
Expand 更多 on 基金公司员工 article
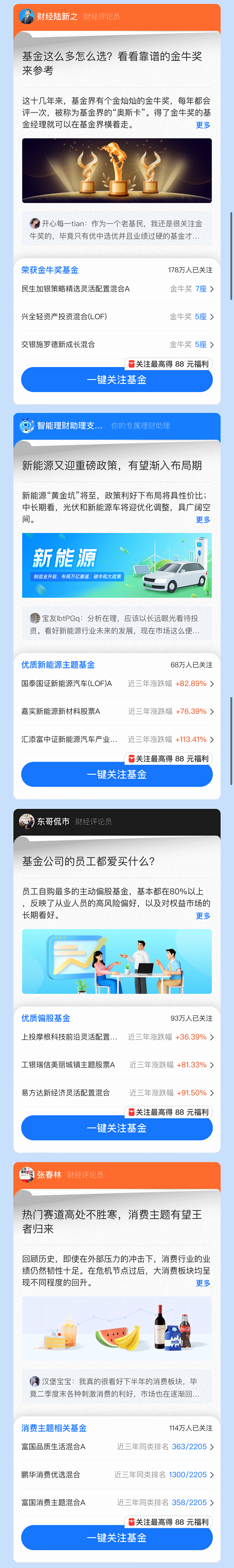pyautogui.click(x=203, y=915)
